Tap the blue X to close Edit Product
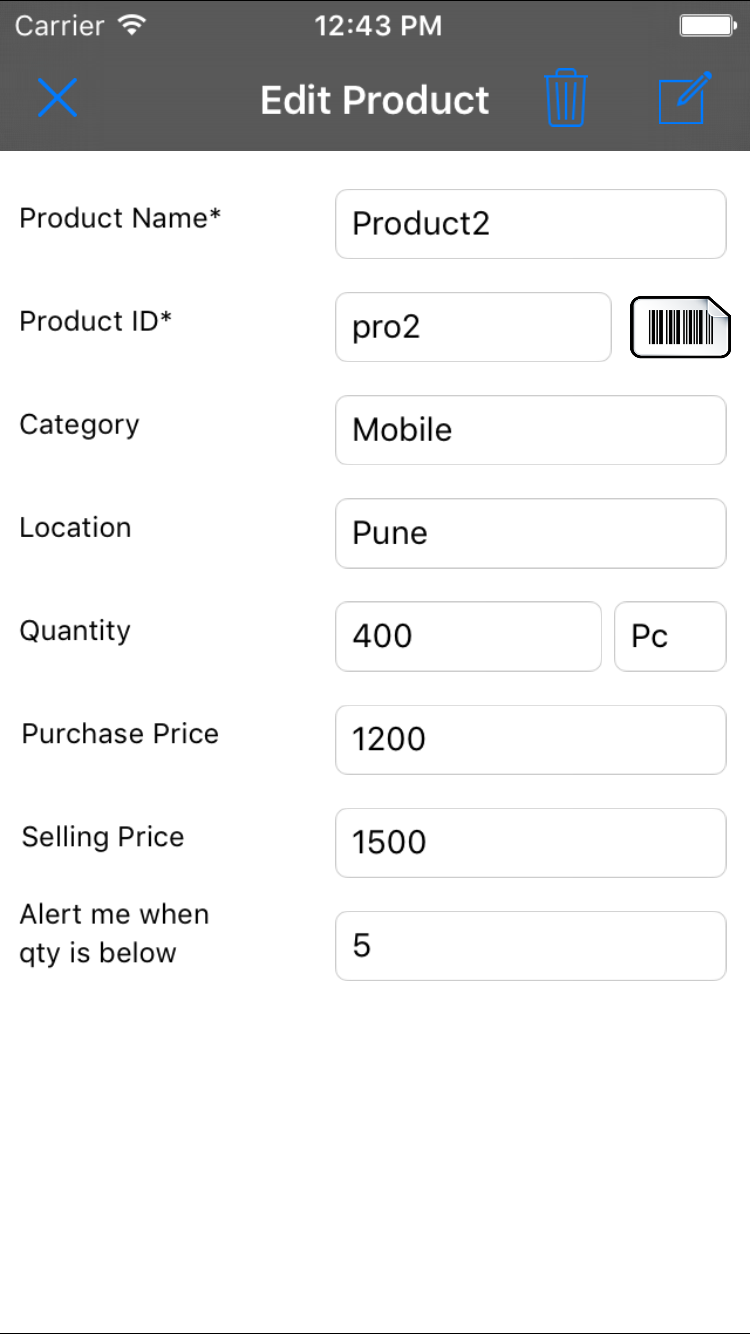 (x=57, y=99)
